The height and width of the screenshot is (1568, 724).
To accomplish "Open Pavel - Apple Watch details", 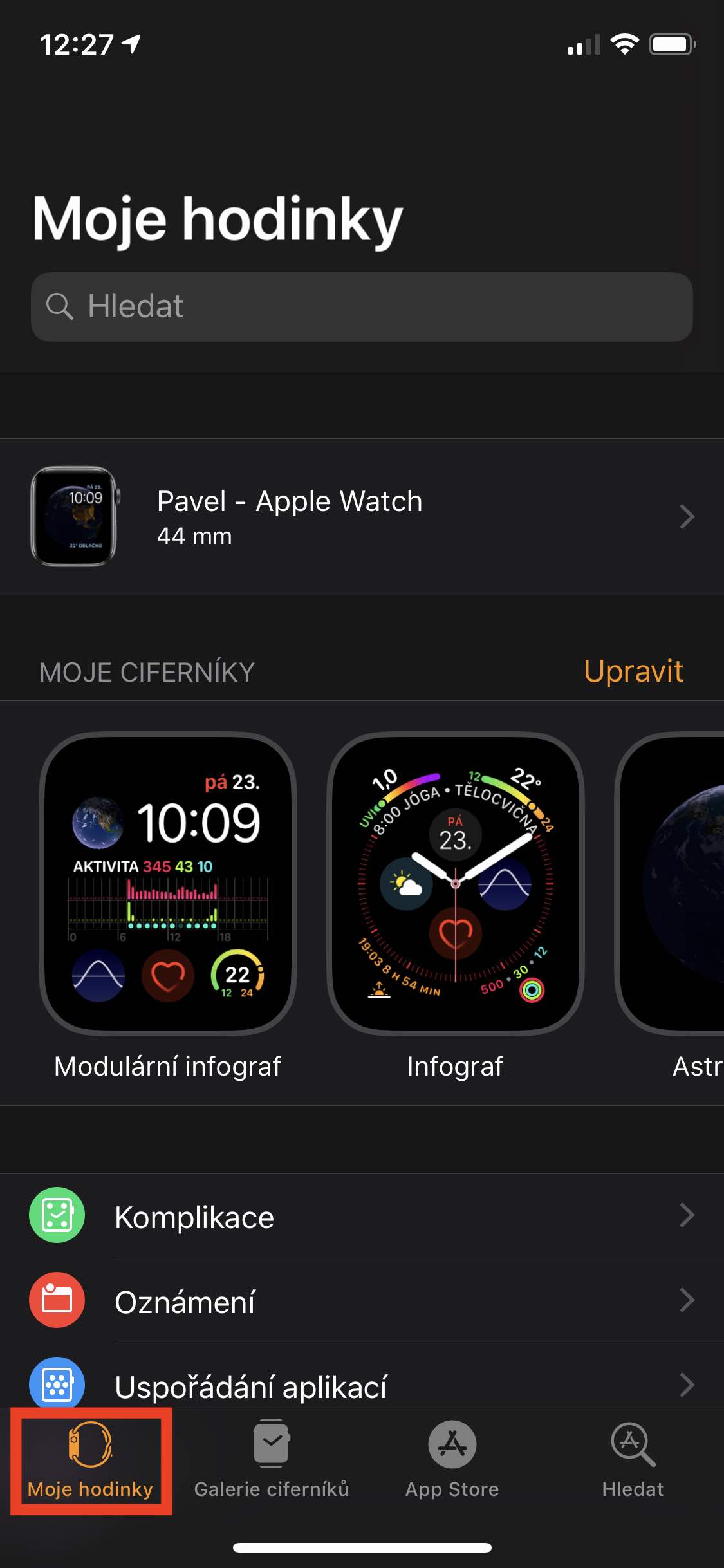I will pyautogui.click(x=362, y=517).
